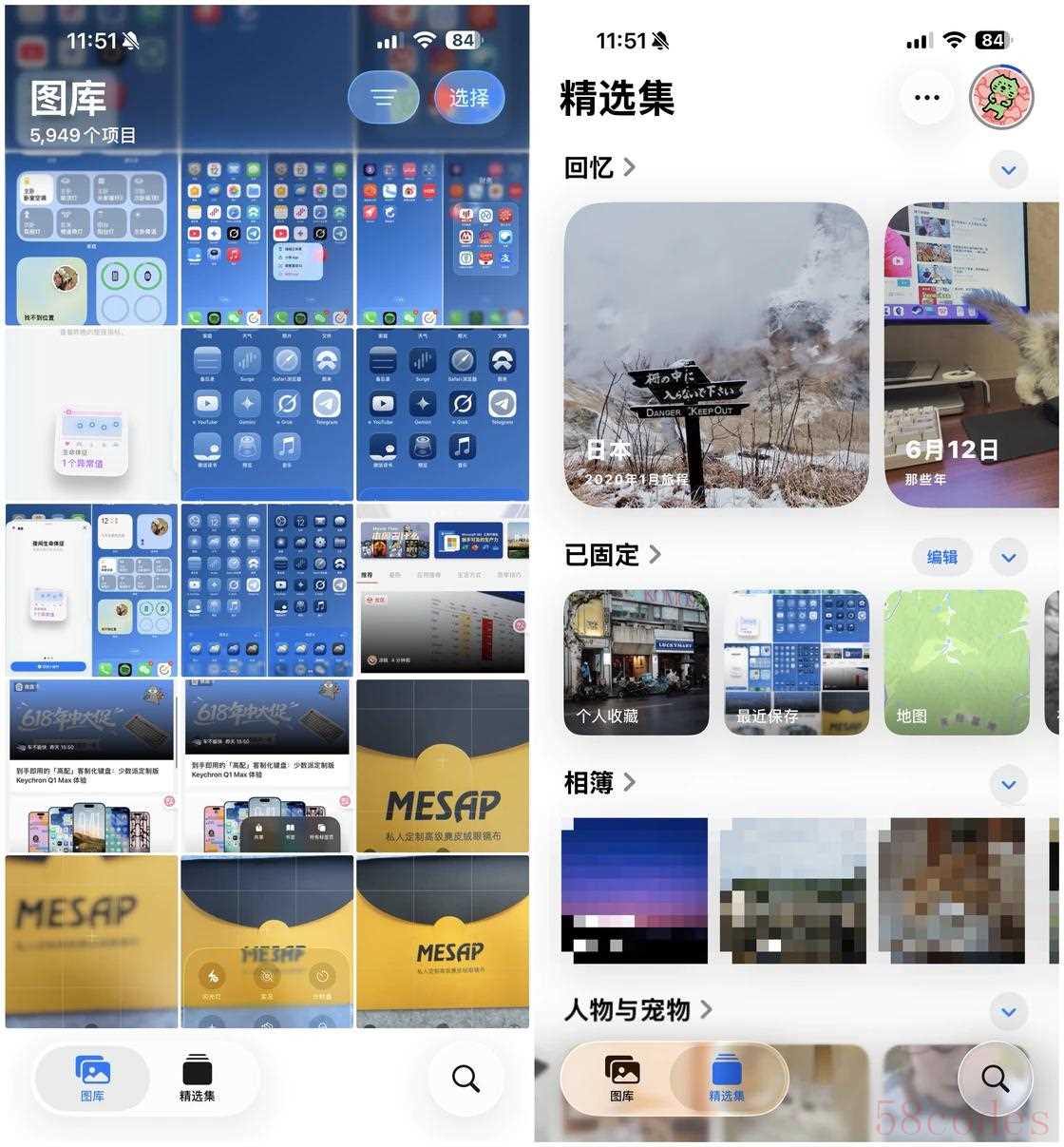This screenshot has height=1147, width=1064.
Task: Open the three-dot more menu beside the avatar
Action: 926,97
